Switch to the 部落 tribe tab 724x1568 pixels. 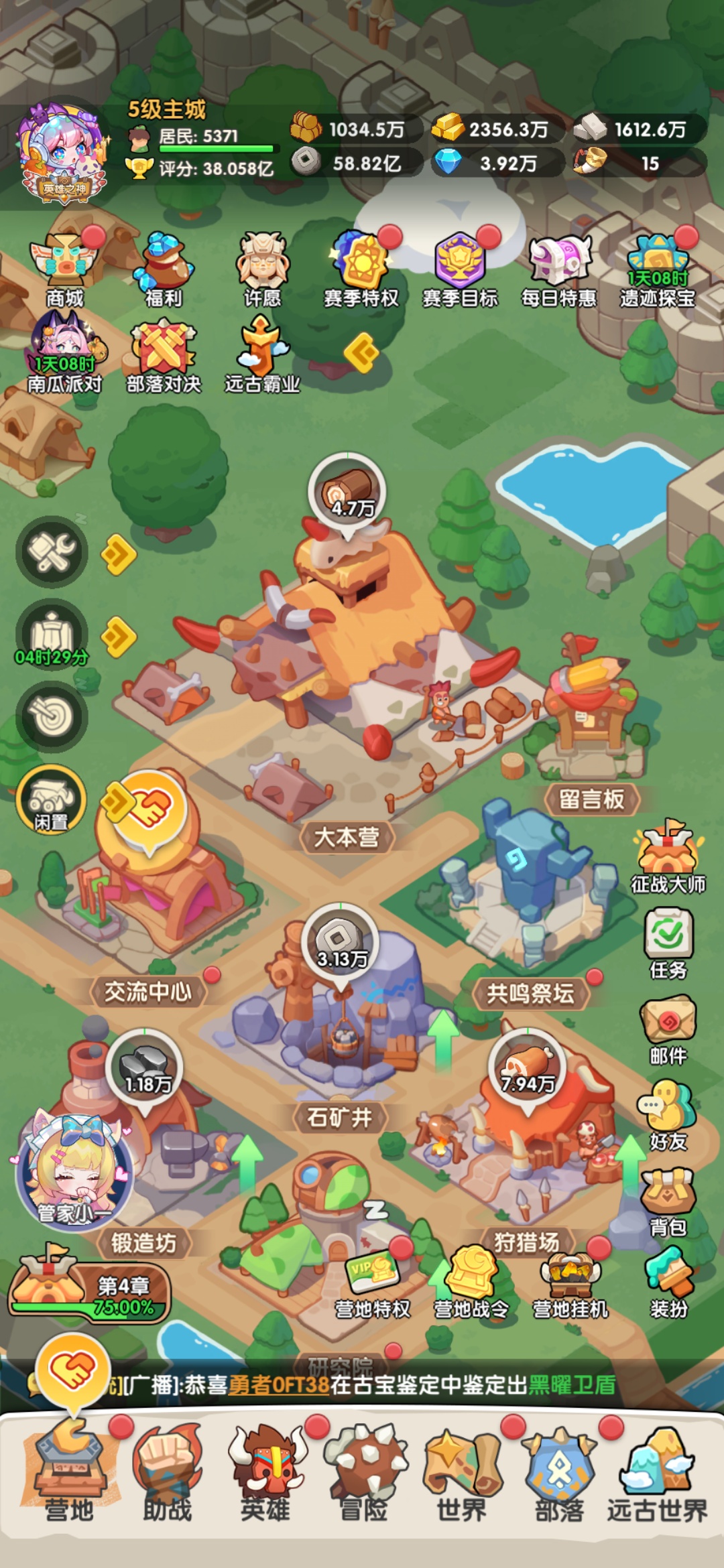pos(560,1474)
